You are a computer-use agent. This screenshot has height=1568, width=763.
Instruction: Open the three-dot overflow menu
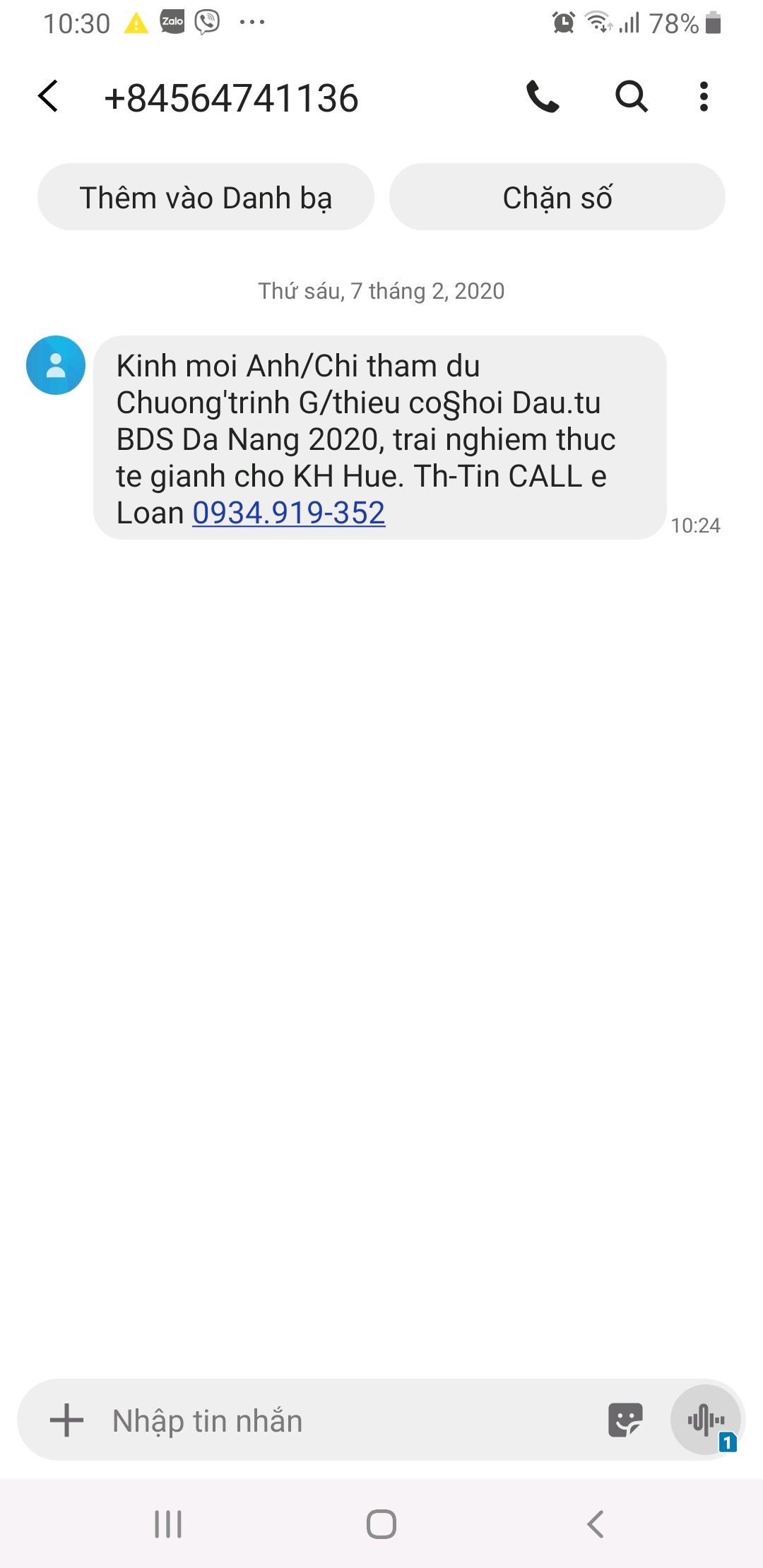pos(703,97)
